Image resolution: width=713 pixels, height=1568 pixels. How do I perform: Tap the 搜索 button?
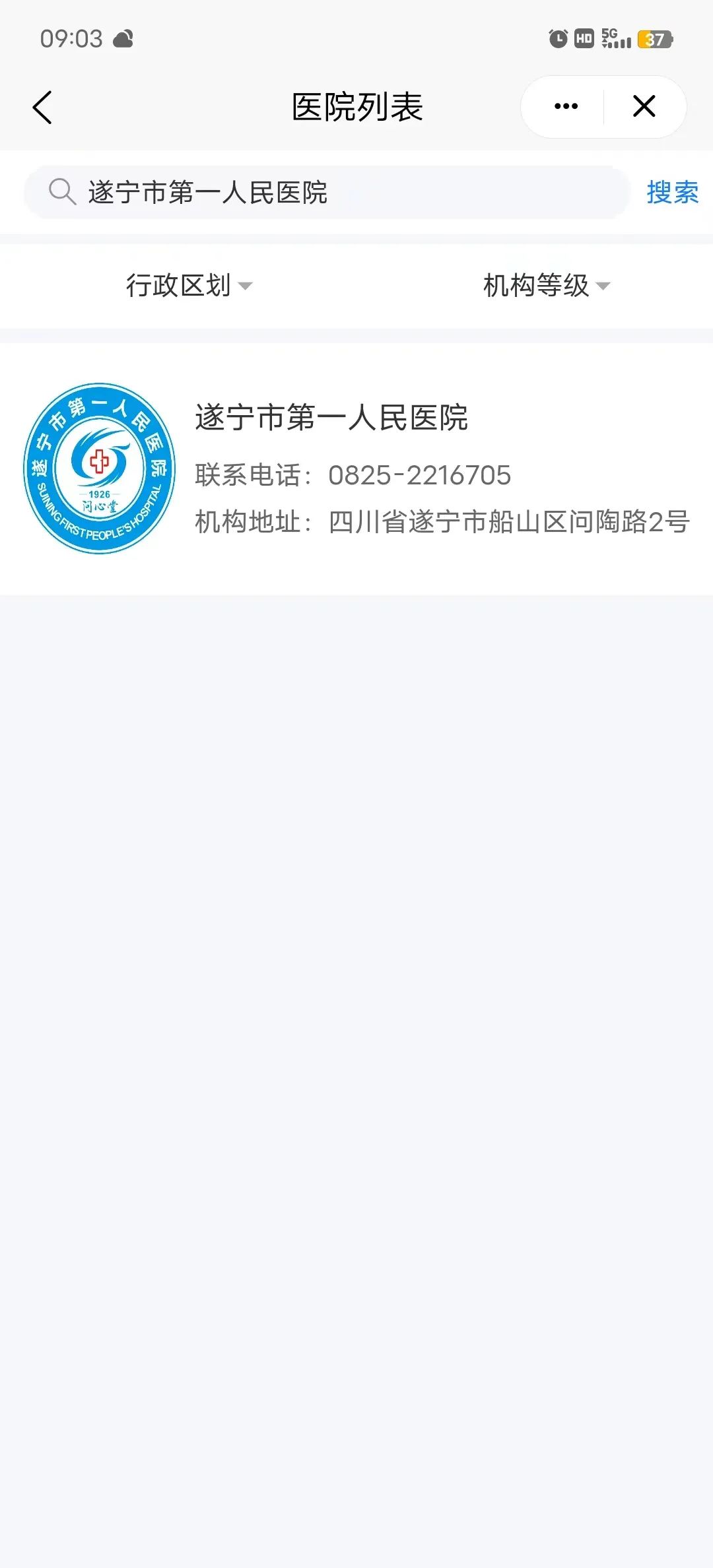(x=672, y=193)
